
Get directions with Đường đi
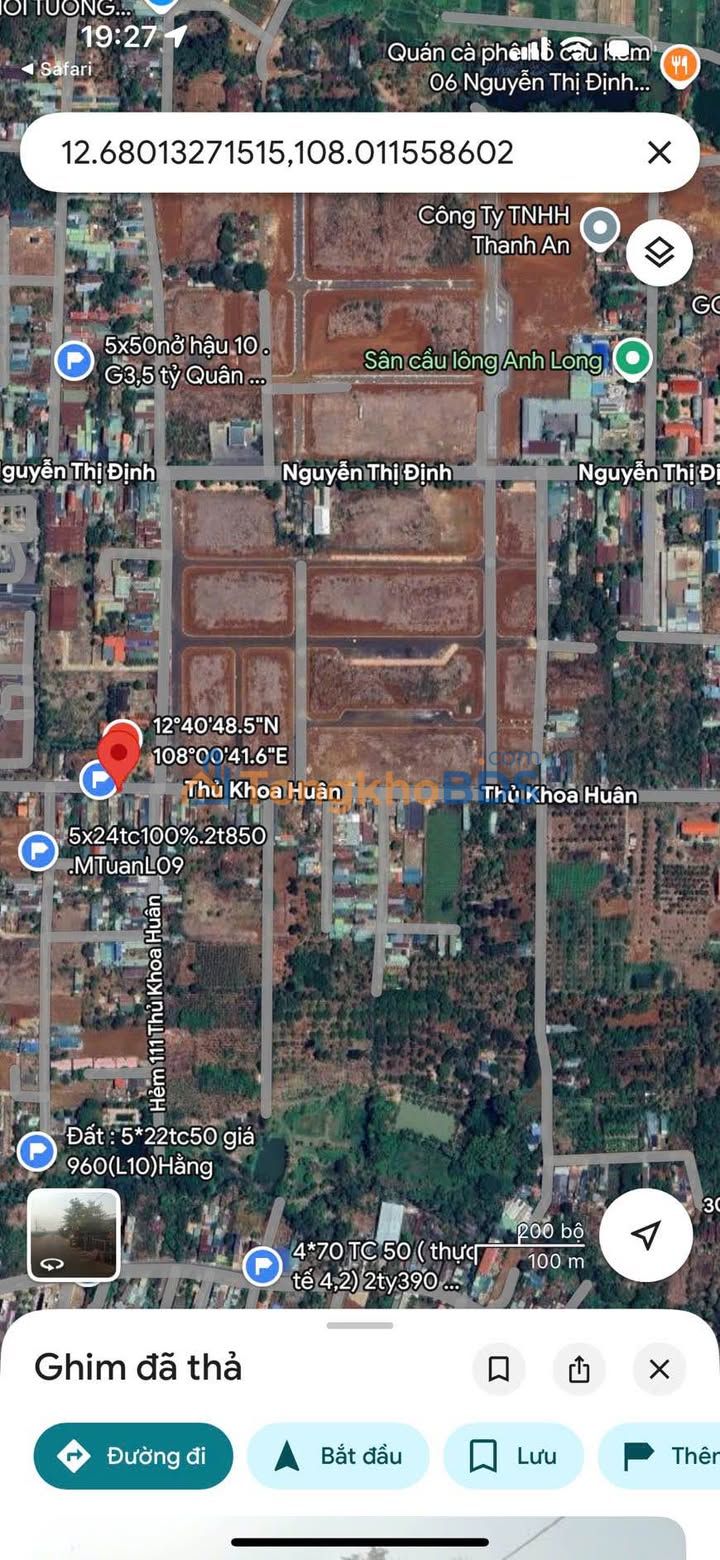133,1456
